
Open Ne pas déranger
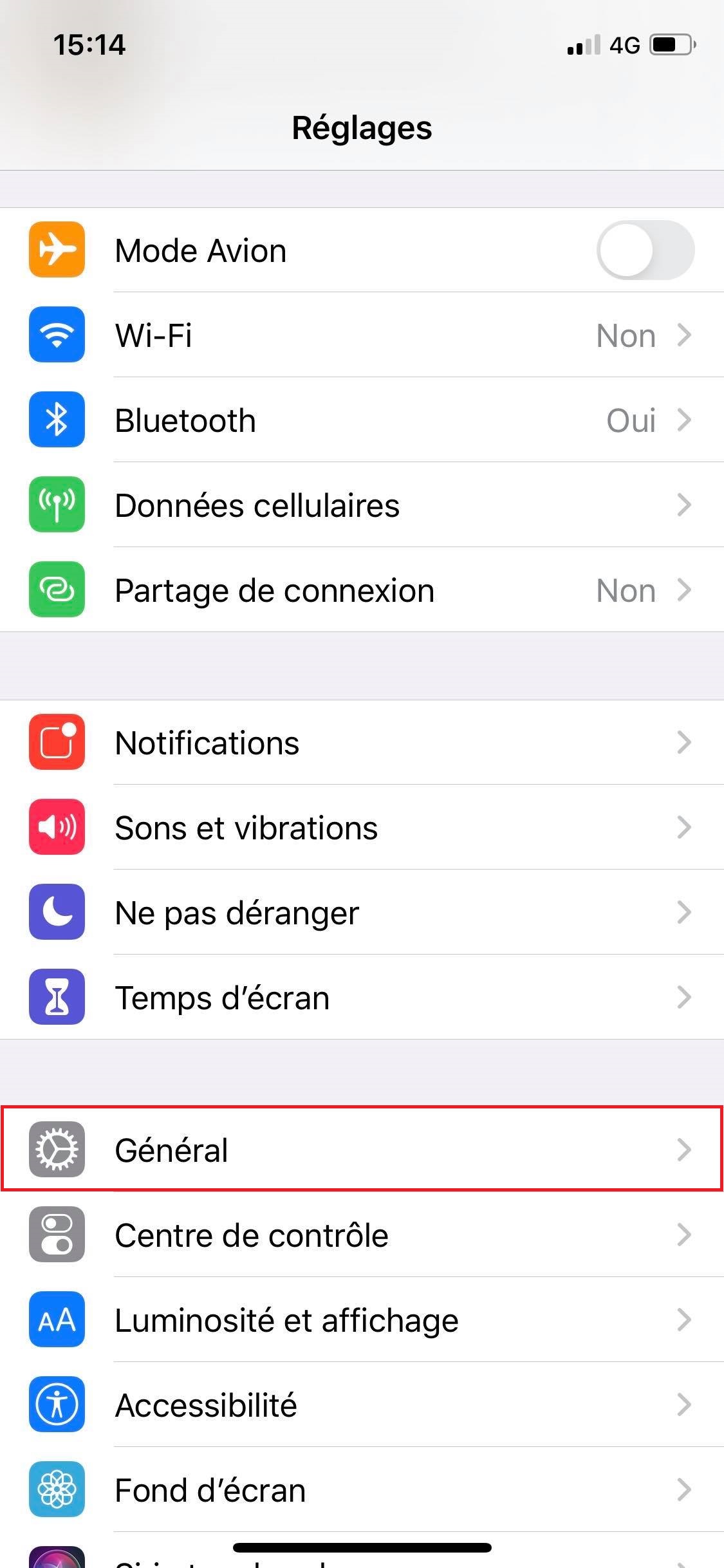coord(362,912)
